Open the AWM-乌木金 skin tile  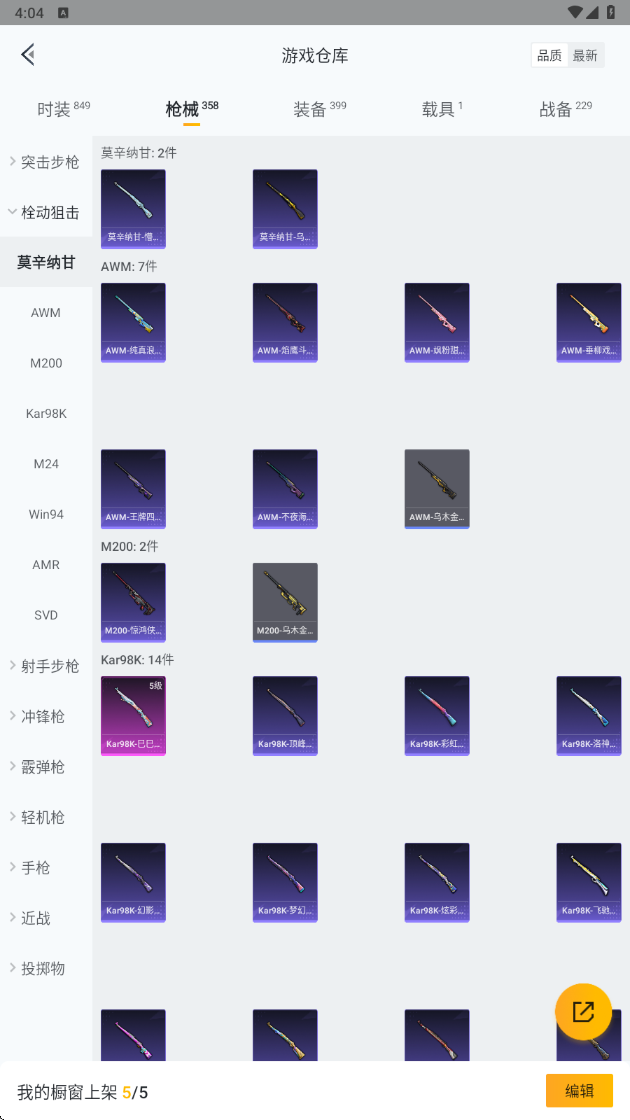click(437, 489)
